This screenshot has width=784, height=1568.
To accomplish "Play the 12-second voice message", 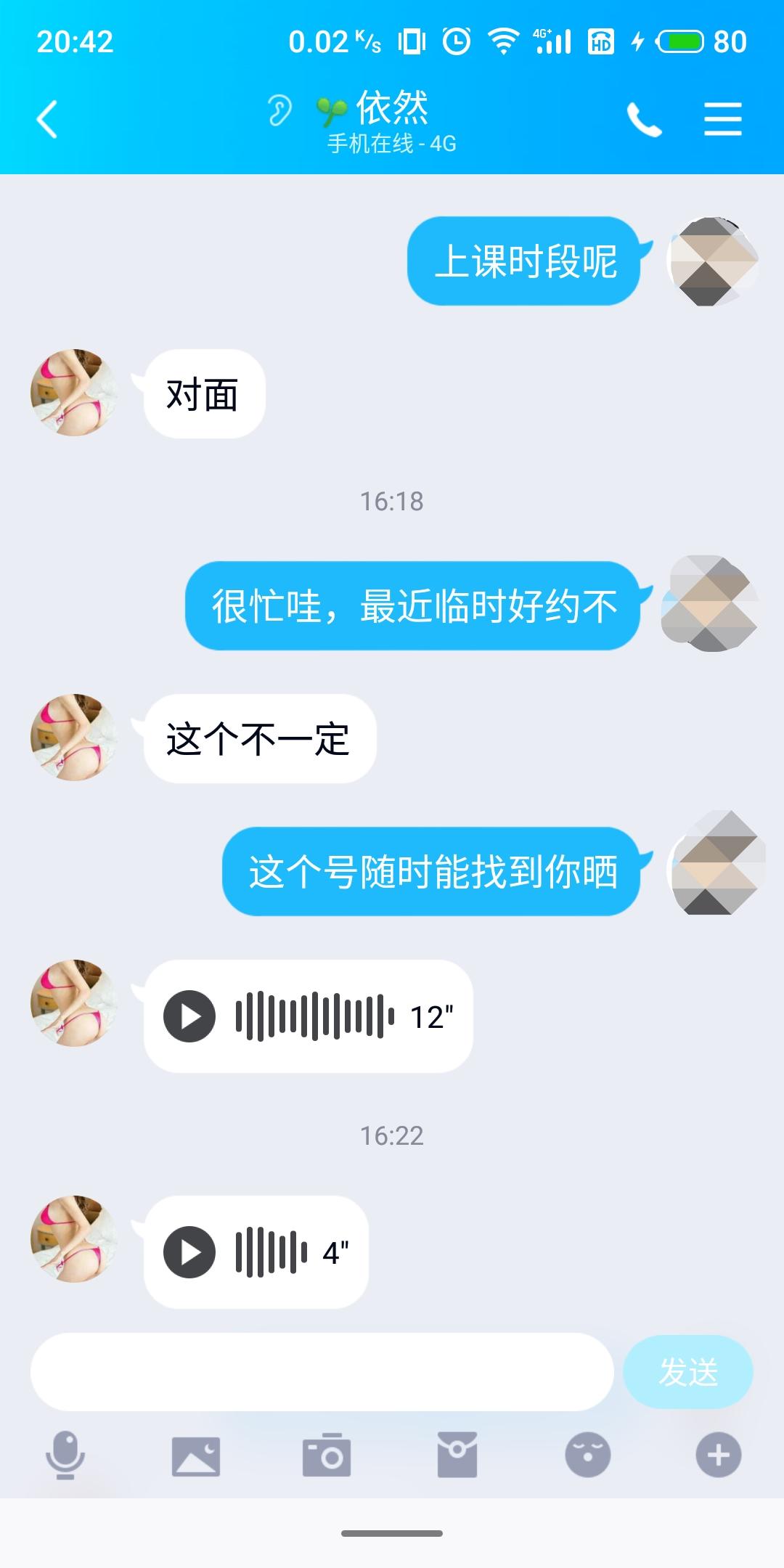I will click(189, 1016).
